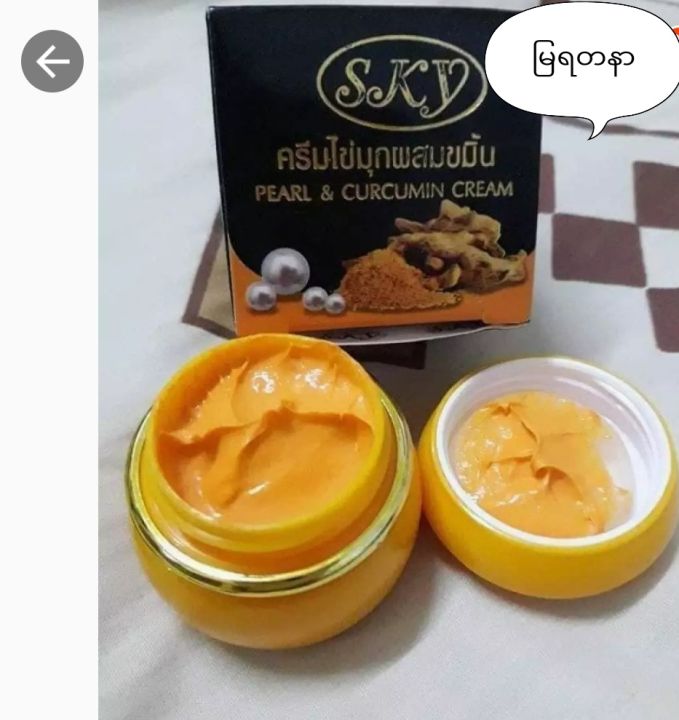
Task: Go back using the arrow button
Action: (52, 62)
